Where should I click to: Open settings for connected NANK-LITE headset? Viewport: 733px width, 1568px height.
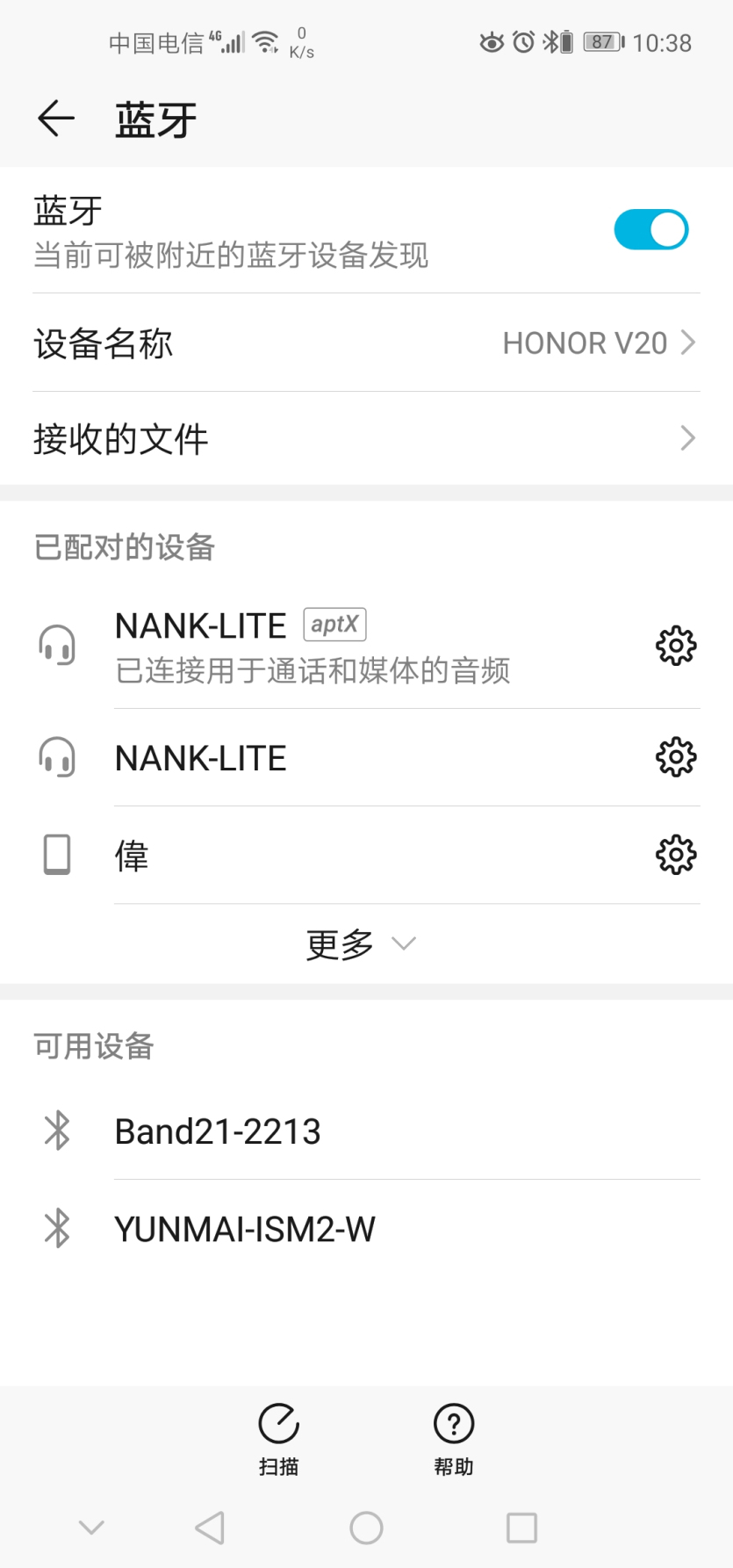(675, 646)
